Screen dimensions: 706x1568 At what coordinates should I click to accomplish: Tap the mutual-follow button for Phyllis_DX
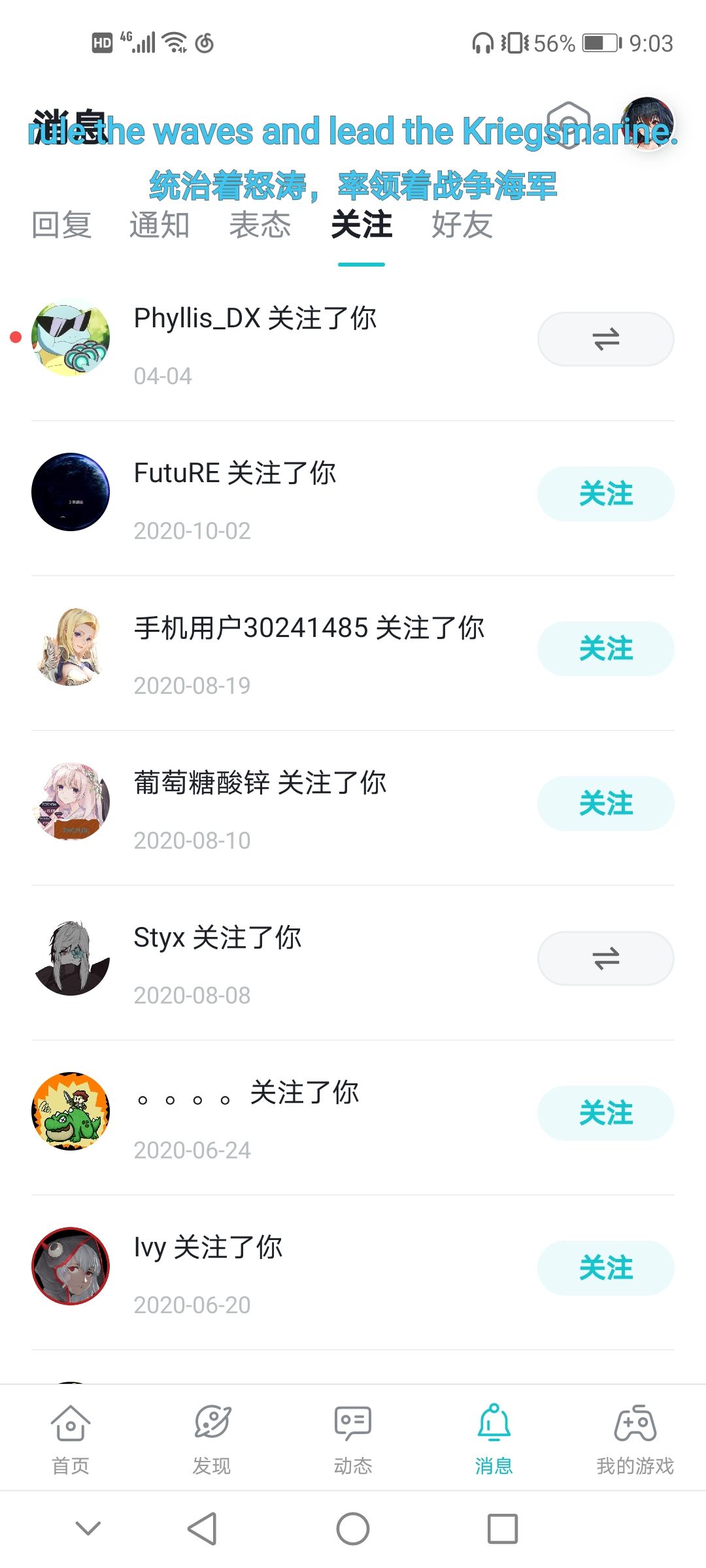tap(605, 339)
